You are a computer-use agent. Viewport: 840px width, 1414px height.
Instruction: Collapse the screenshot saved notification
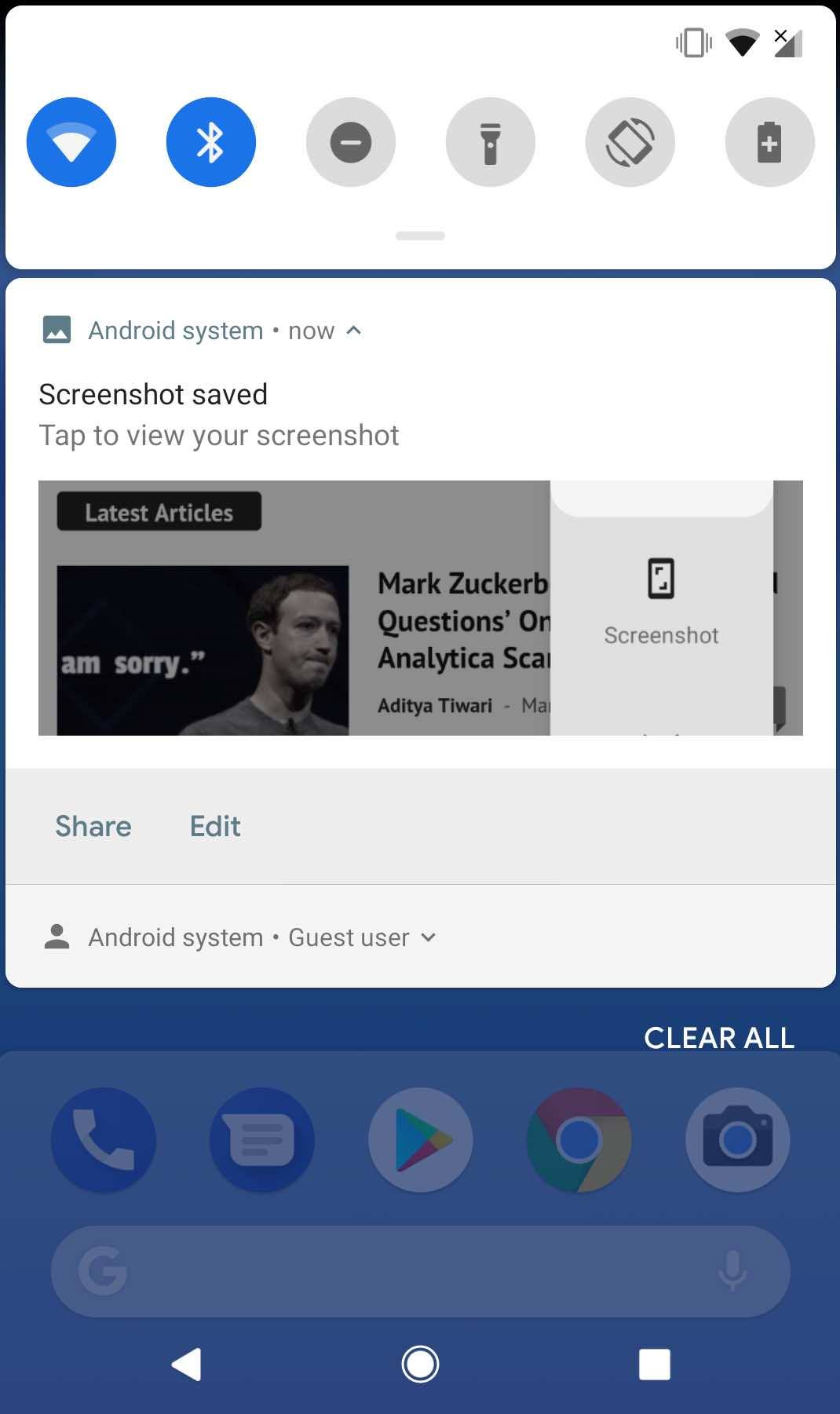point(354,331)
